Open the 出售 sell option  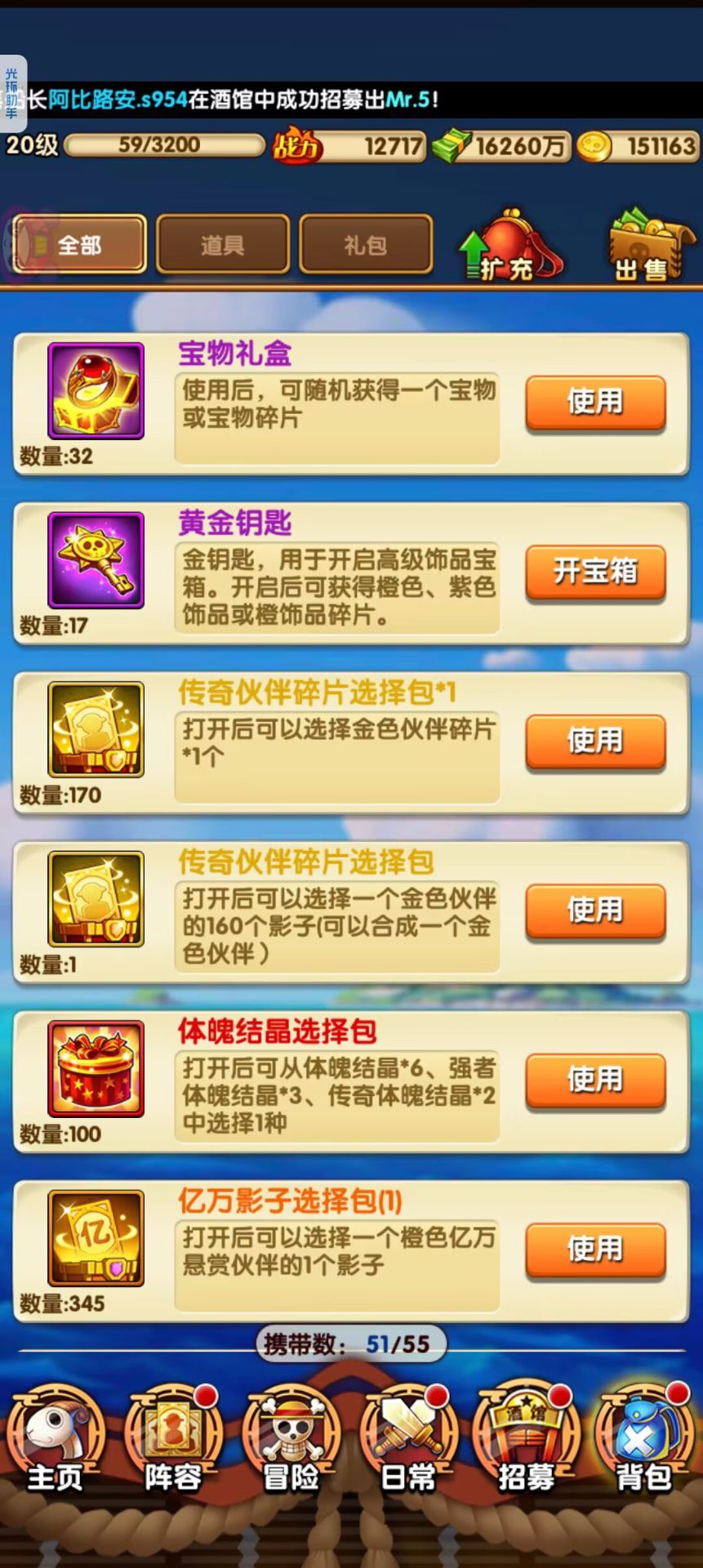tap(648, 247)
